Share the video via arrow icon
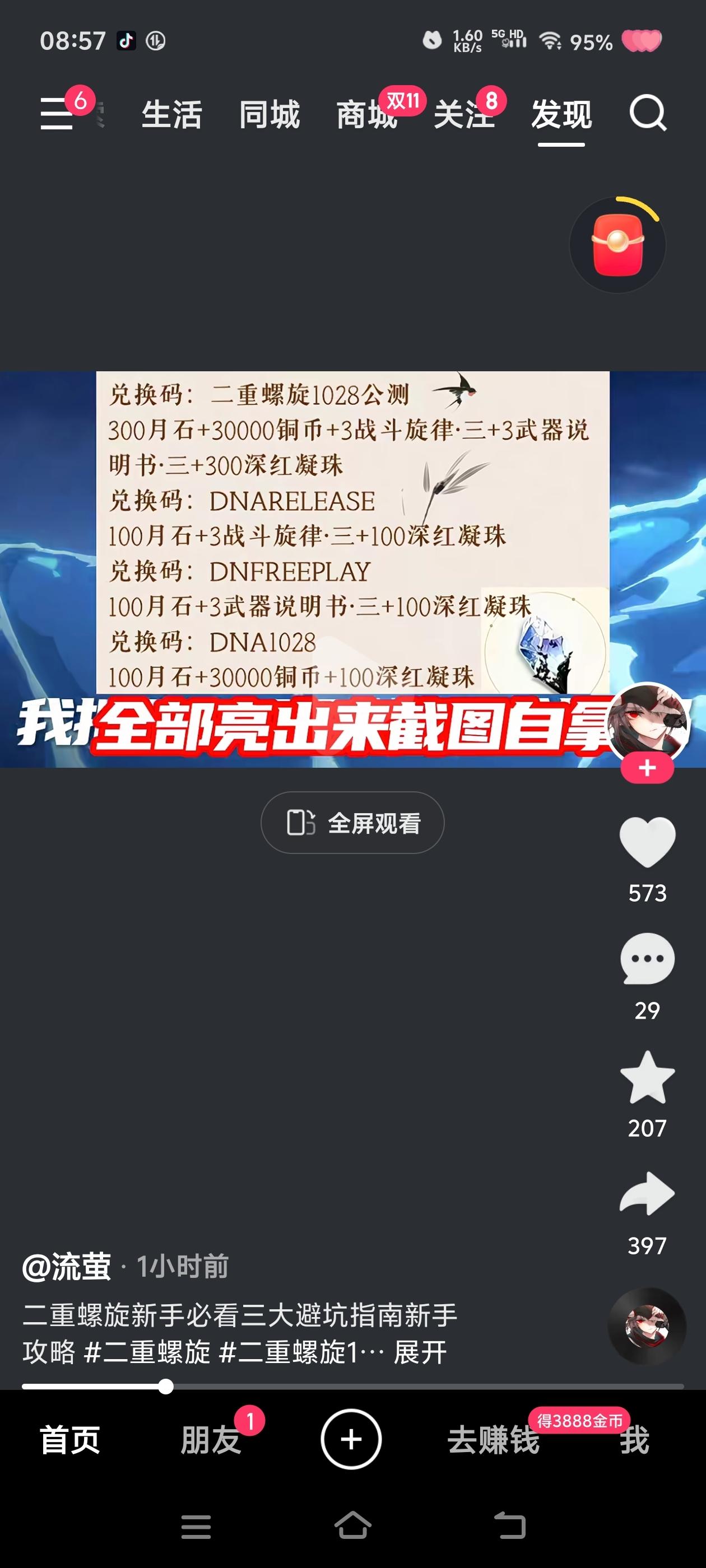The width and height of the screenshot is (706, 1568). 647,1194
